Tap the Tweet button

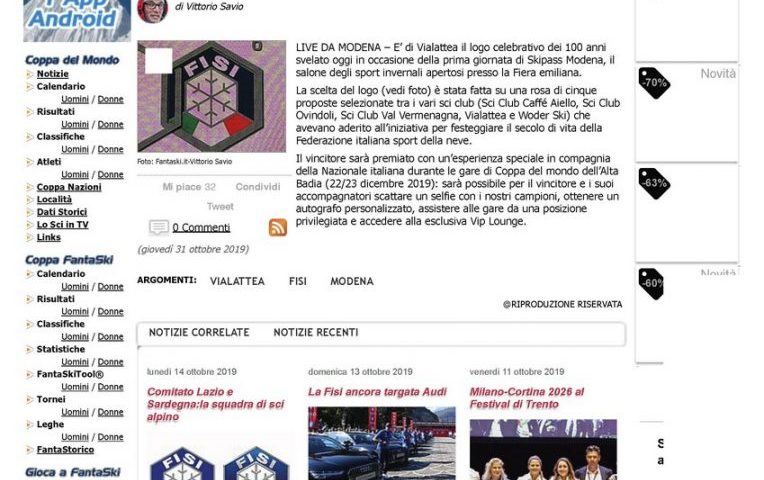220,207
